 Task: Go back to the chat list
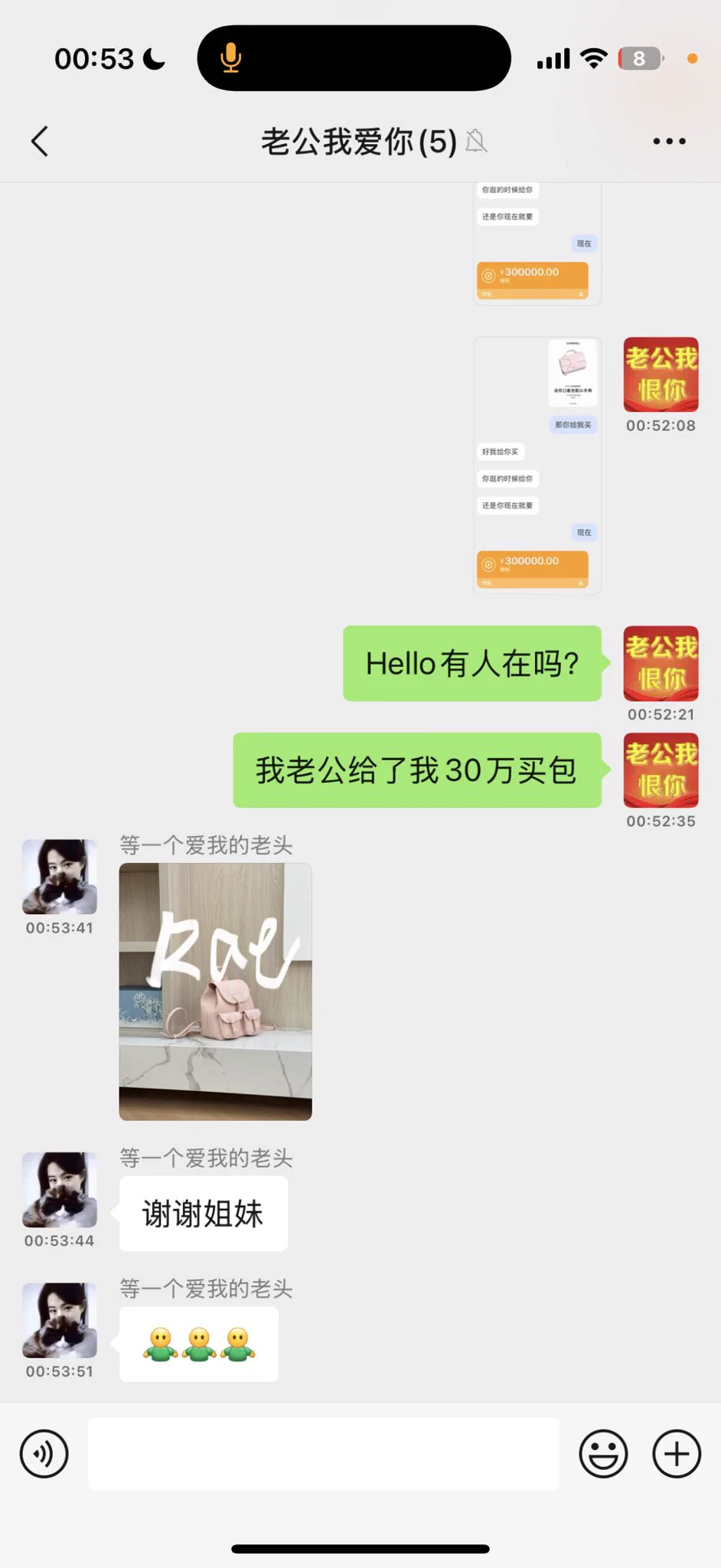(x=40, y=142)
